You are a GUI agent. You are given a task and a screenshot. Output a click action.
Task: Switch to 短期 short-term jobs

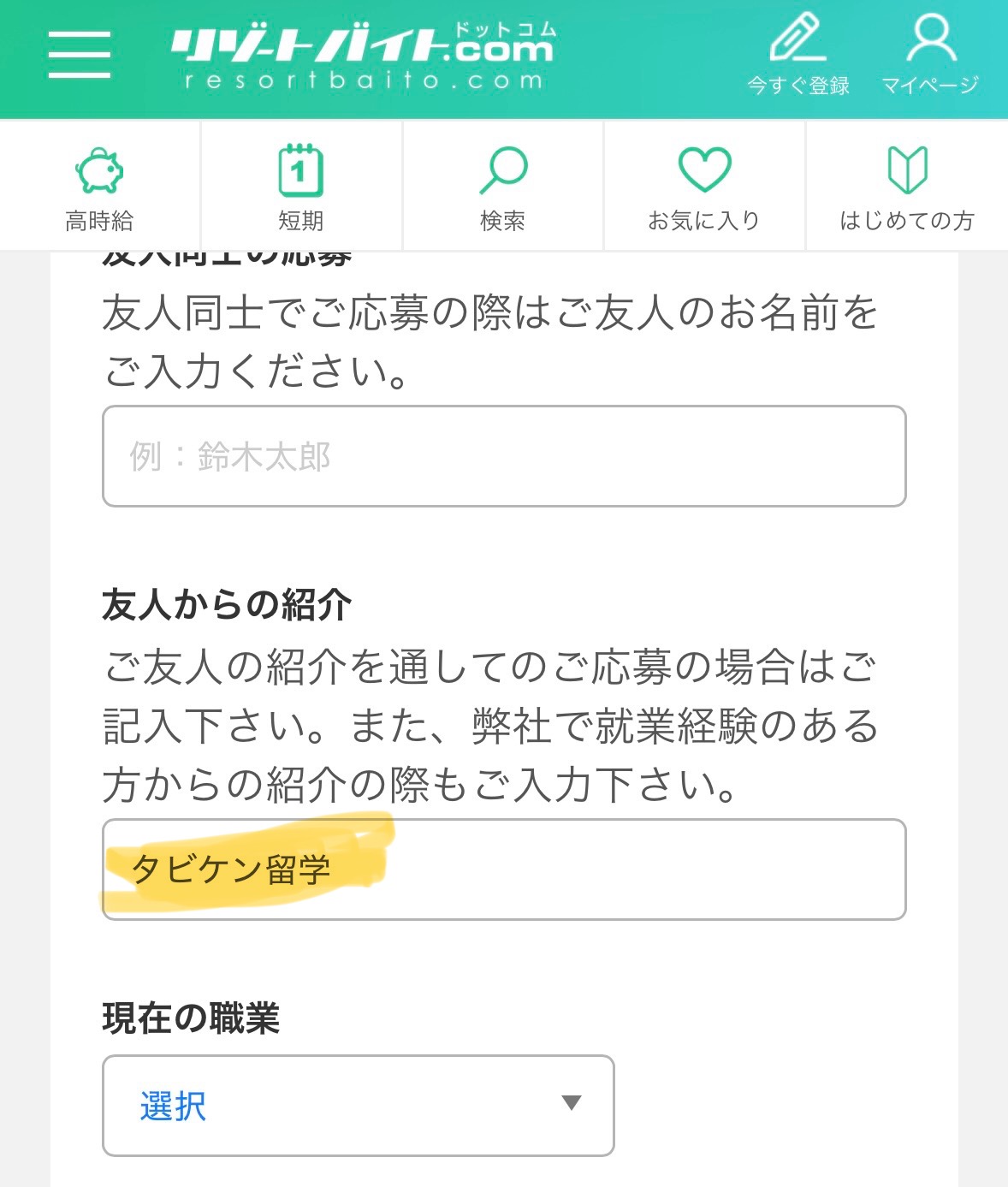[x=301, y=187]
